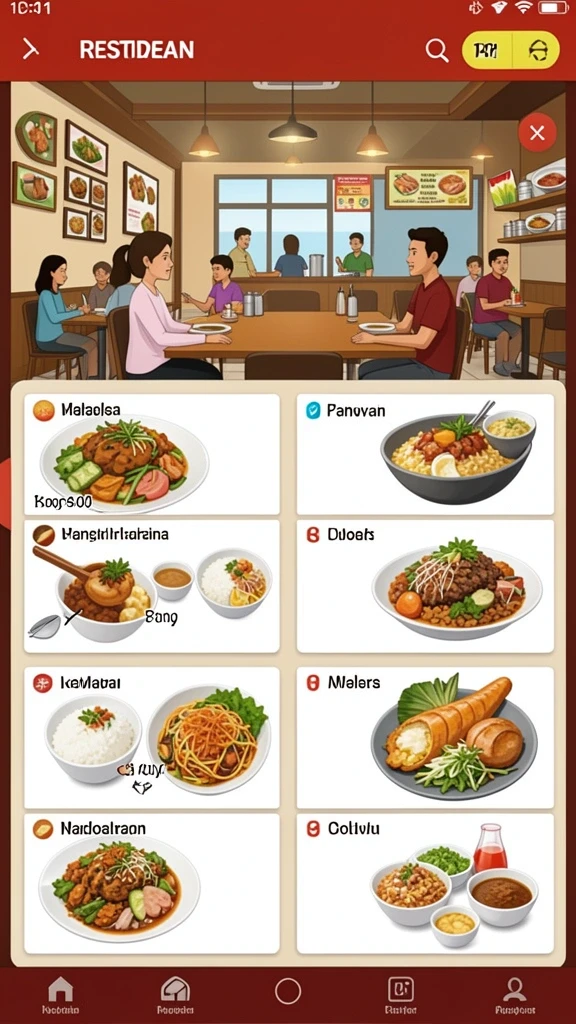Go to the home tab in bottom bar

point(61,995)
